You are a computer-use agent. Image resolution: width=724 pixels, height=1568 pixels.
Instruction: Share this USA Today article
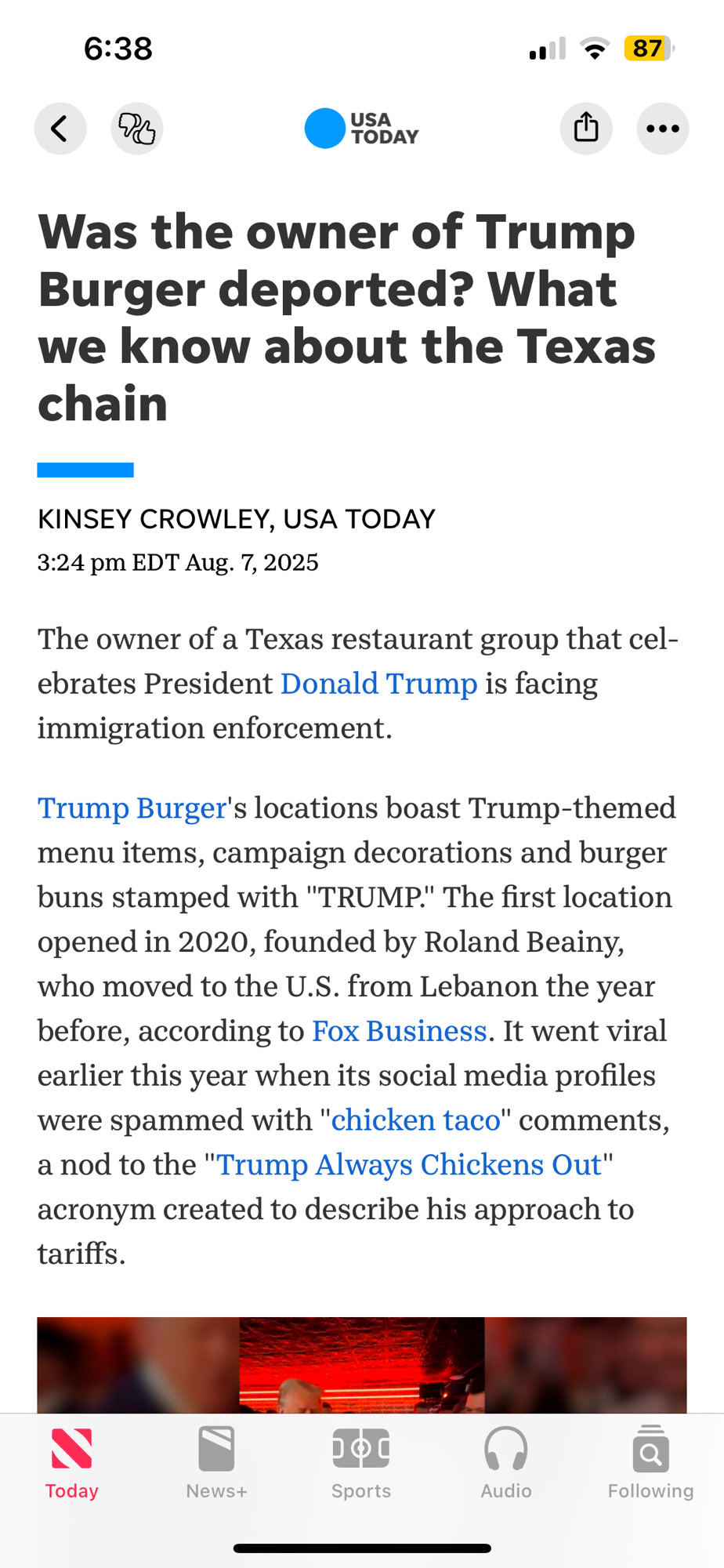[586, 129]
